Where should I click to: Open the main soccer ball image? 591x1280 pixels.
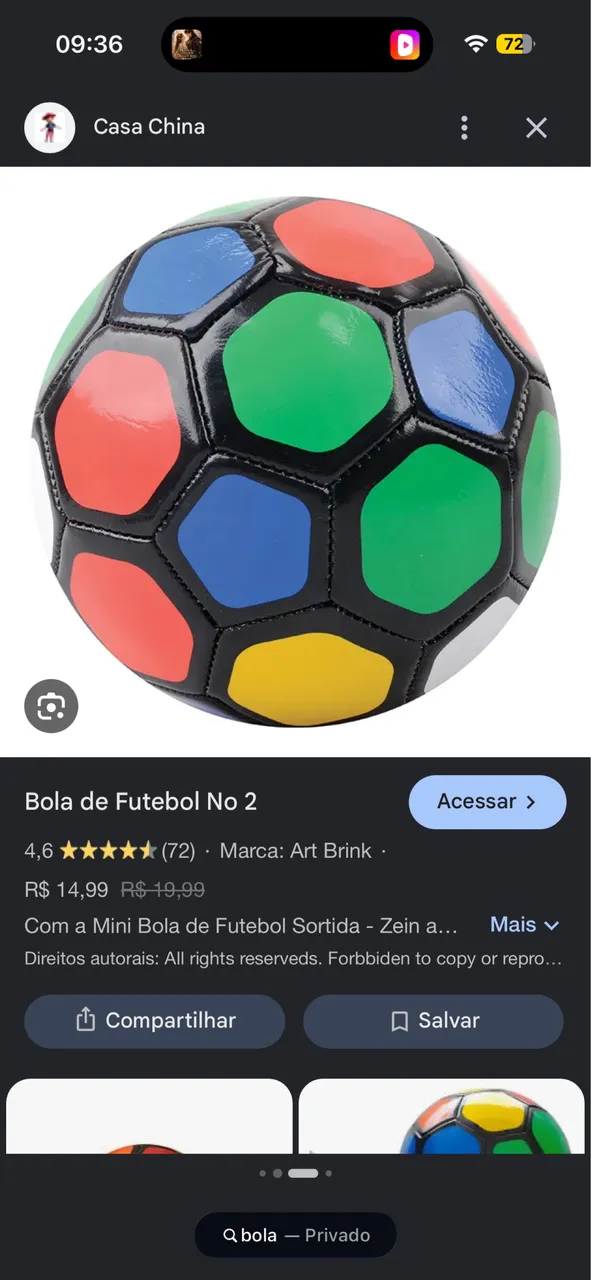pyautogui.click(x=296, y=461)
